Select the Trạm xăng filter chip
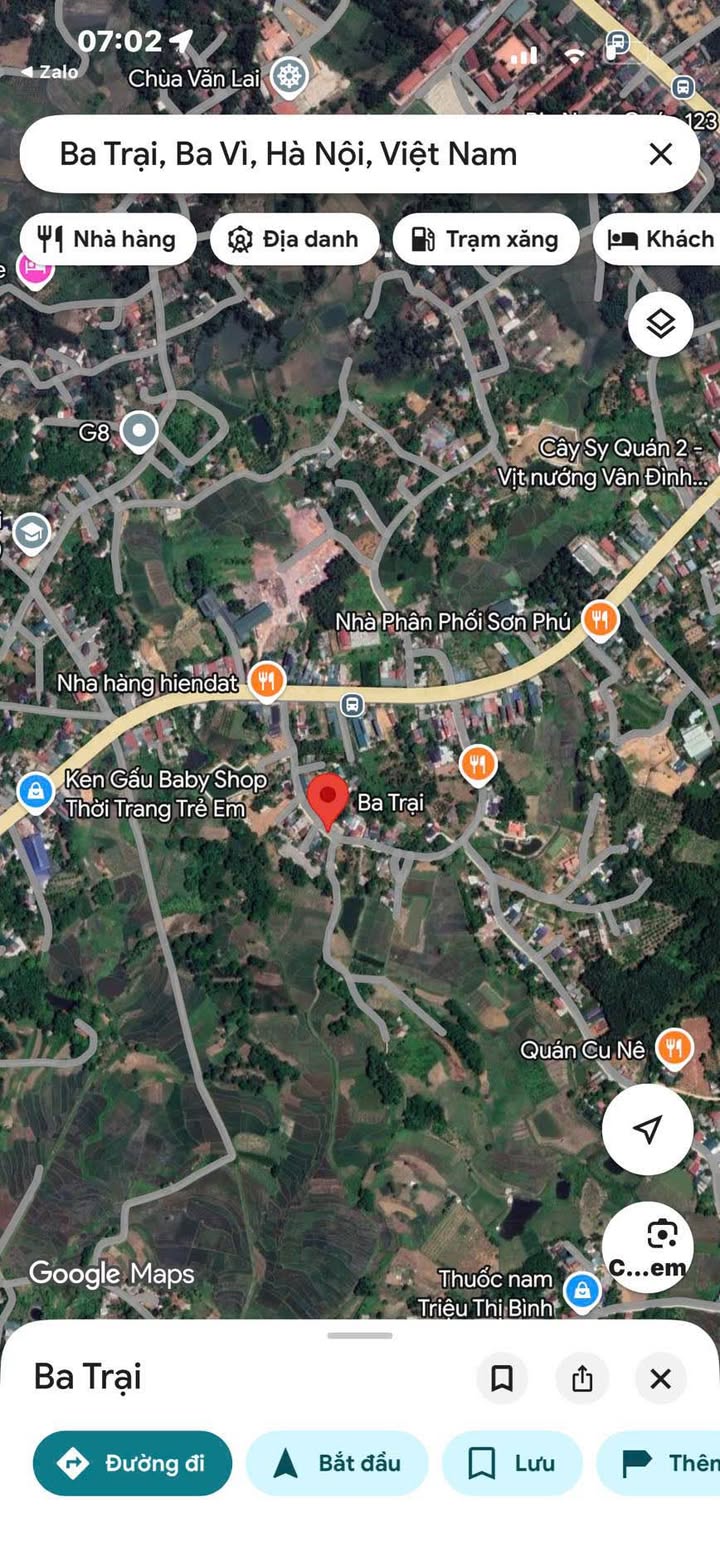 pyautogui.click(x=485, y=239)
